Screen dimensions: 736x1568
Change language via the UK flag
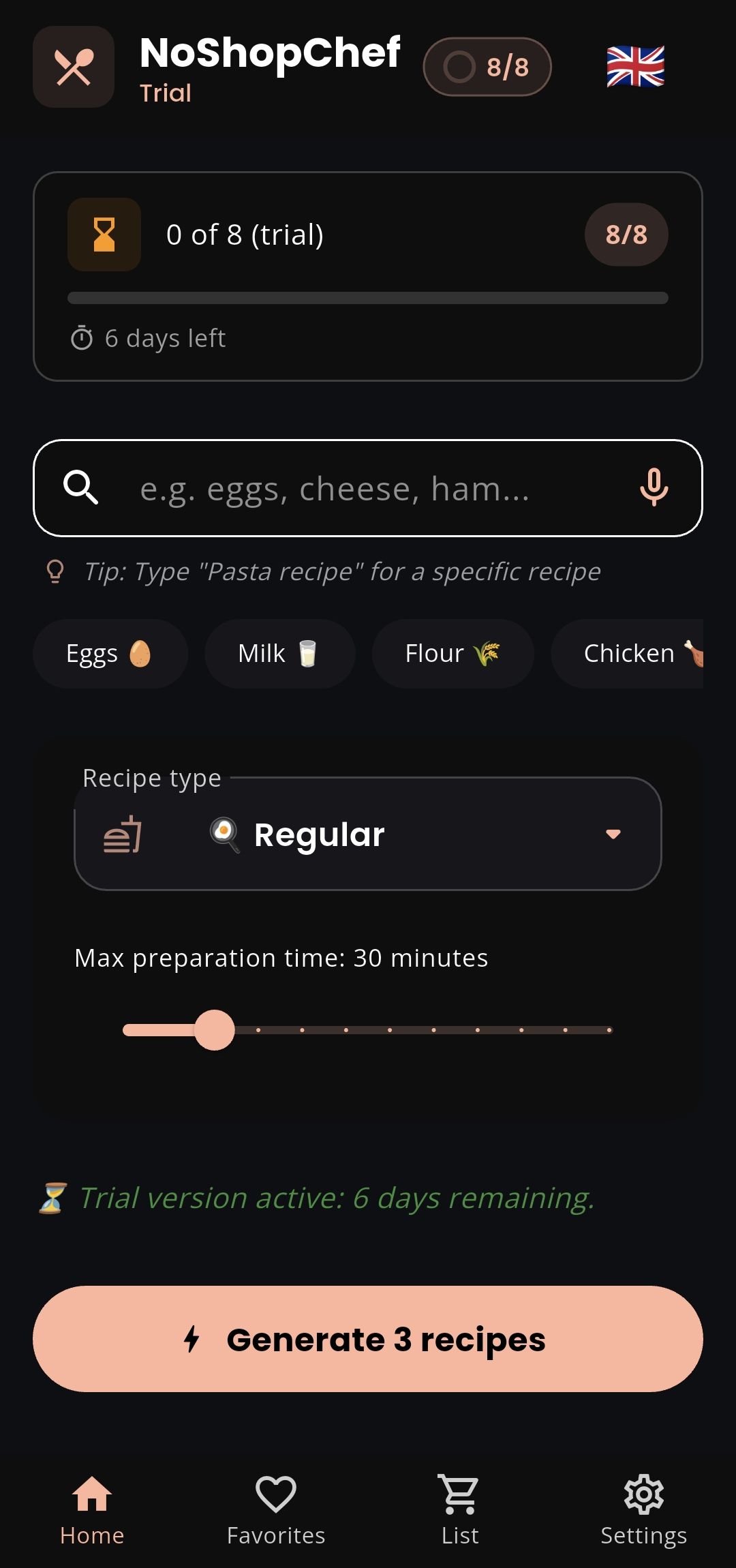635,67
